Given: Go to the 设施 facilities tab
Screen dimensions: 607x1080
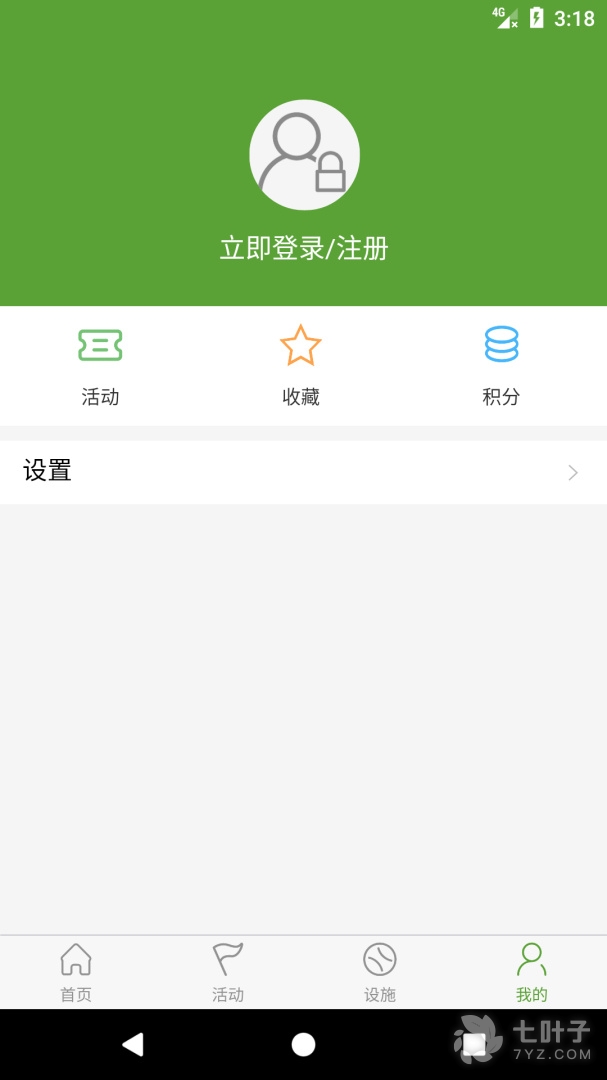Looking at the screenshot, I should (380, 972).
